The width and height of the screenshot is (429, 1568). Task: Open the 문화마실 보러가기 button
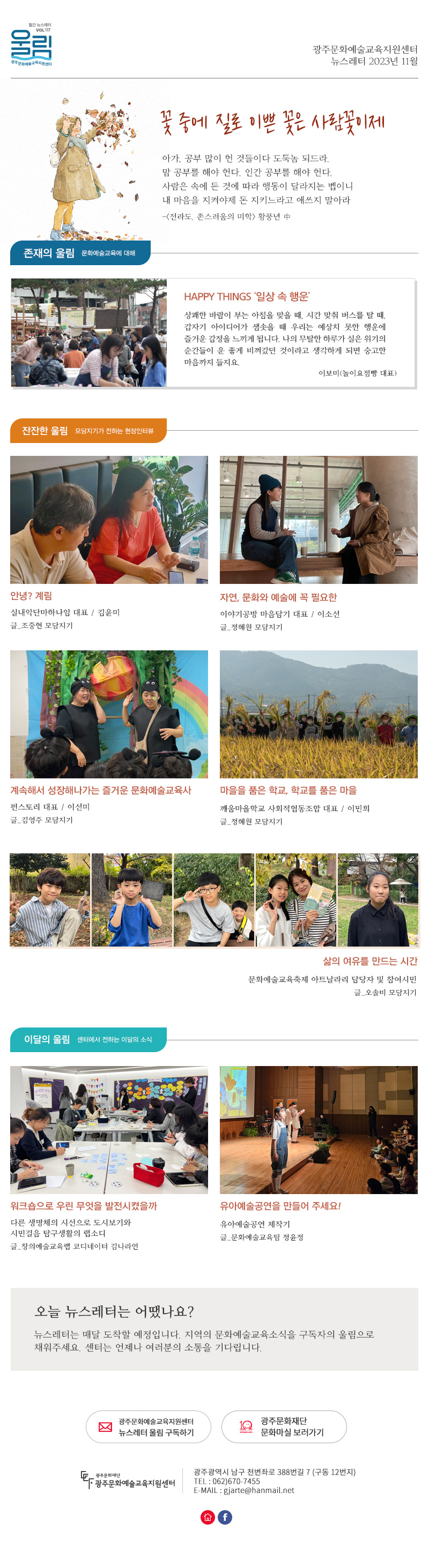click(x=283, y=1427)
